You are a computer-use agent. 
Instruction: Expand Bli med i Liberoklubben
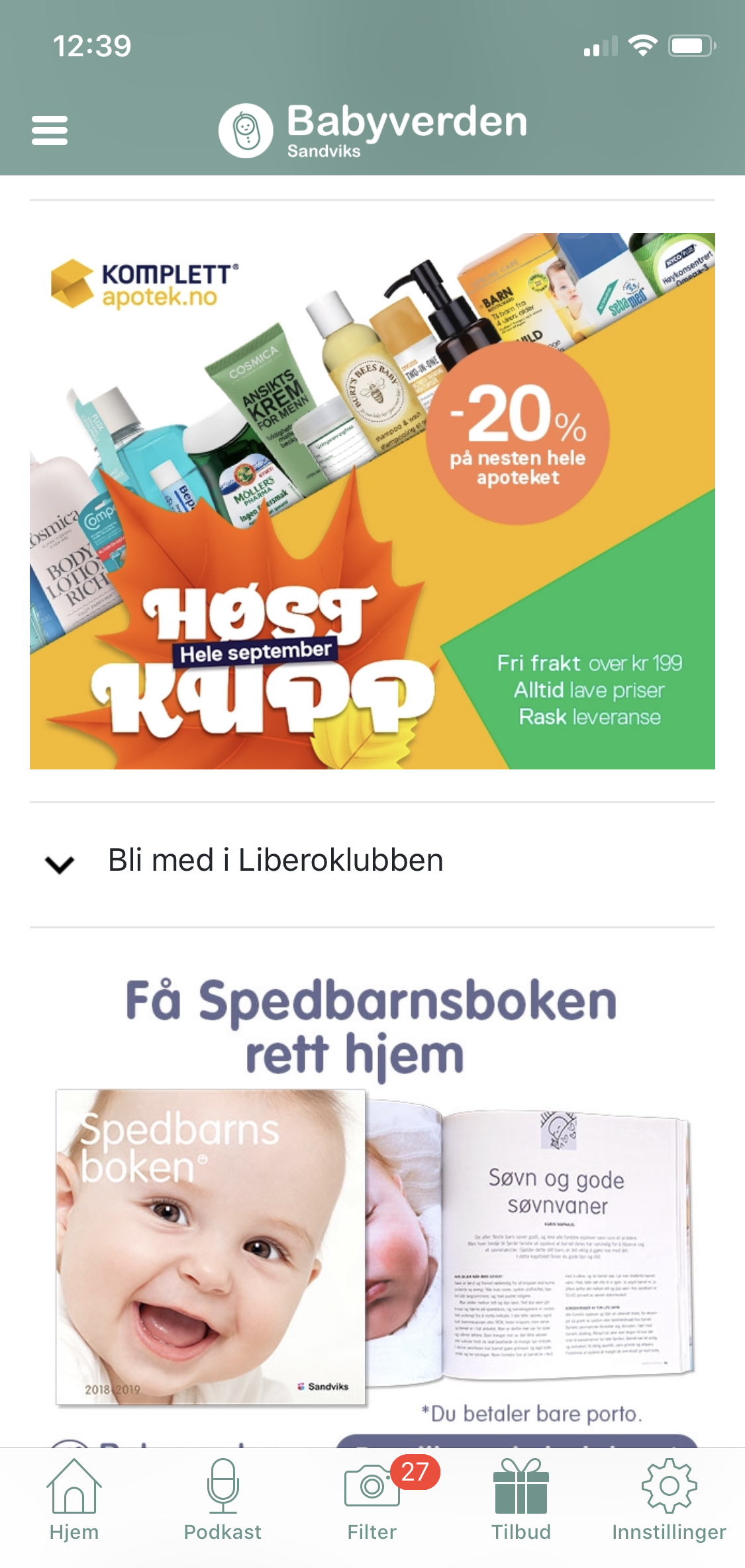pos(372,861)
